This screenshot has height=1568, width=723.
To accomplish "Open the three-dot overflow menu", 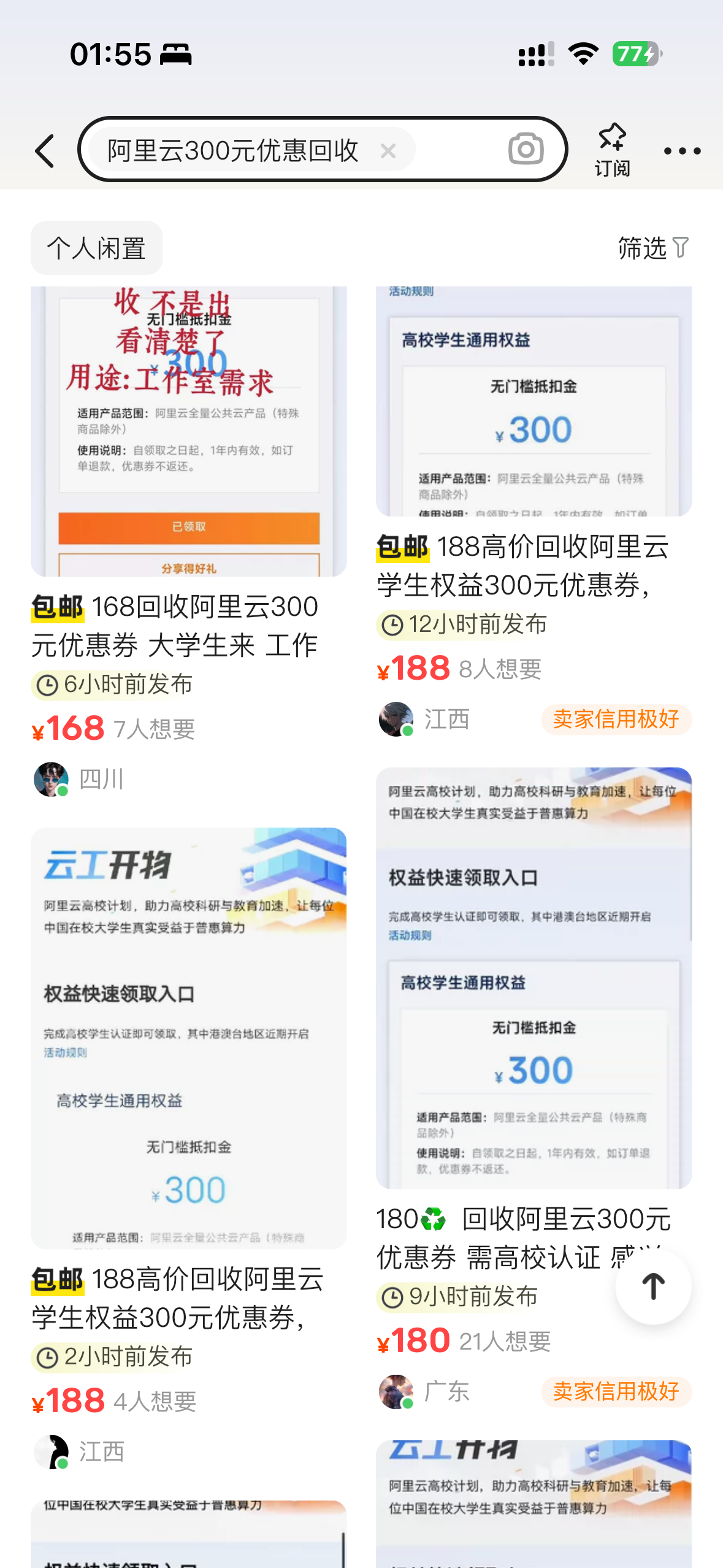I will click(x=682, y=151).
